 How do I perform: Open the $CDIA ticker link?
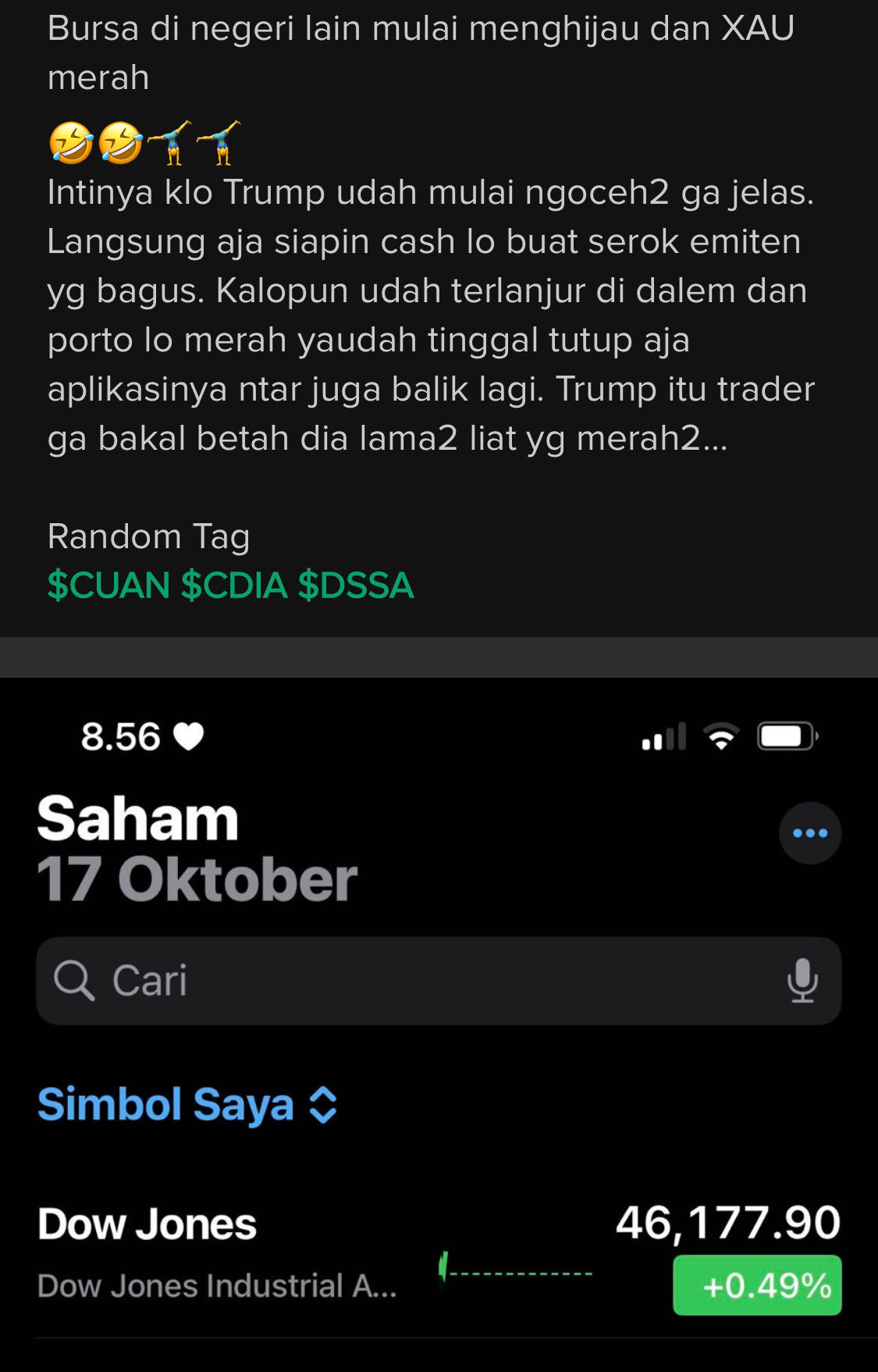coord(234,586)
